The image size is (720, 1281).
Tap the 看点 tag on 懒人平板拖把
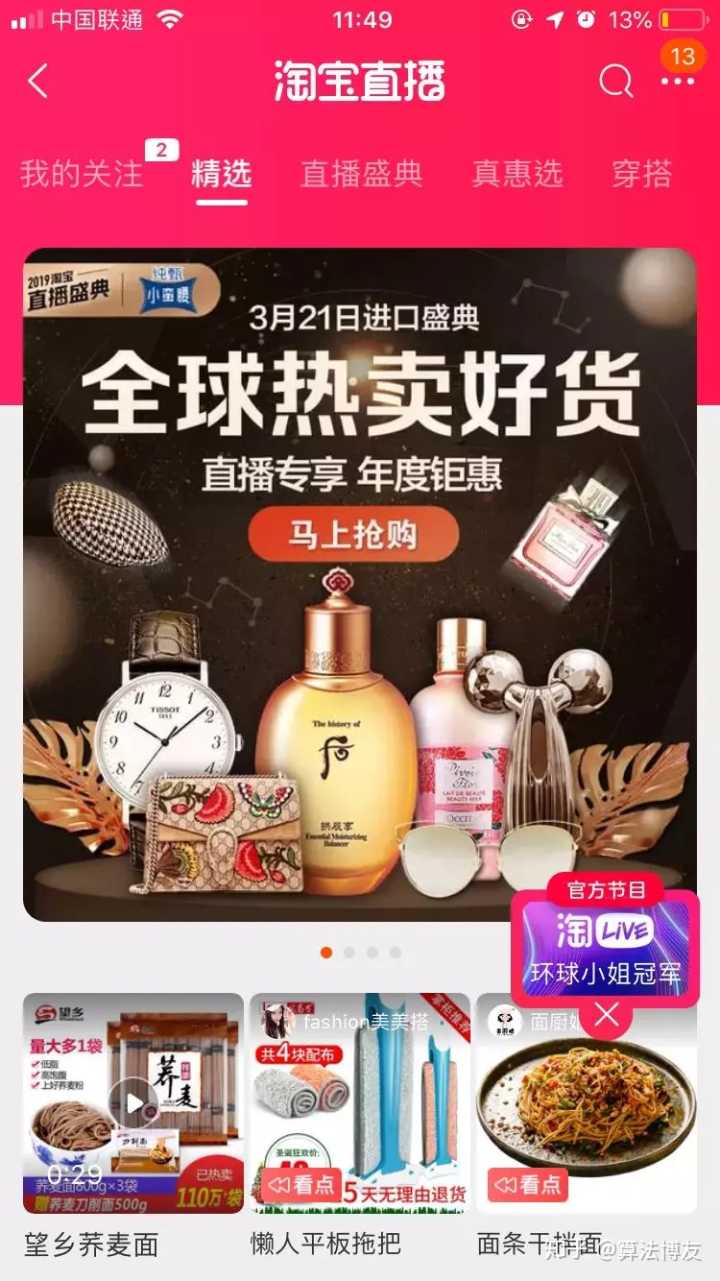pyautogui.click(x=301, y=1185)
